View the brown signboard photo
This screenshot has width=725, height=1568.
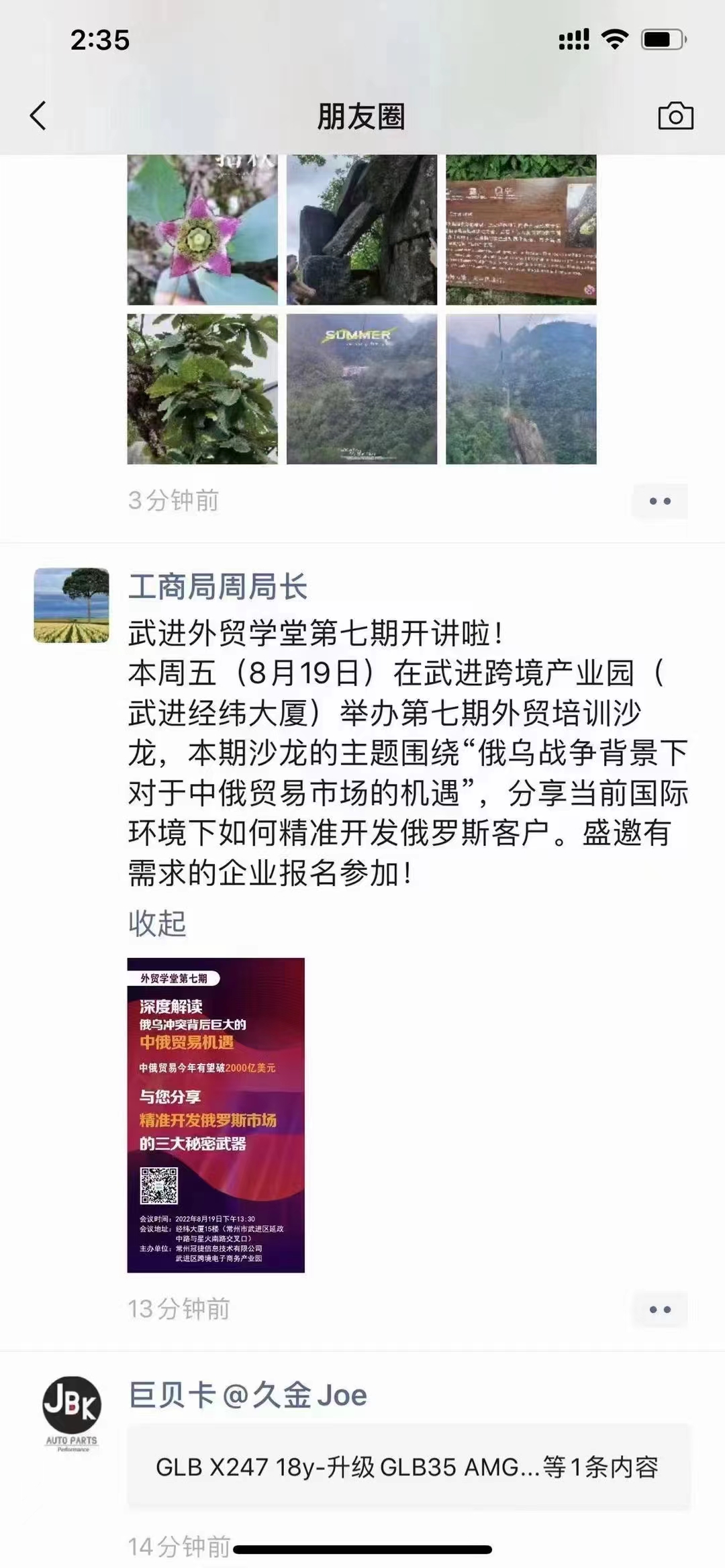(521, 230)
